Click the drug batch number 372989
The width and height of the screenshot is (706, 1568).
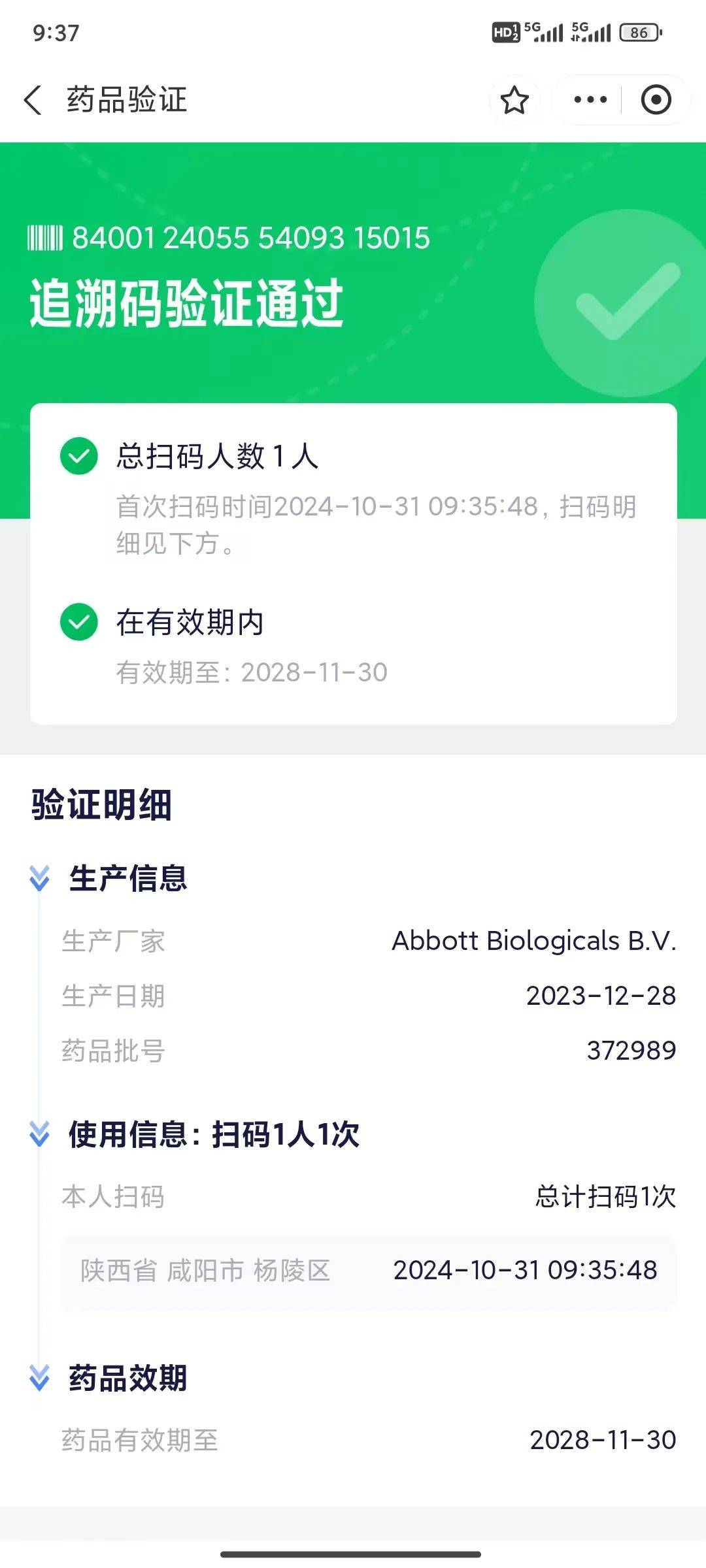pyautogui.click(x=631, y=1051)
